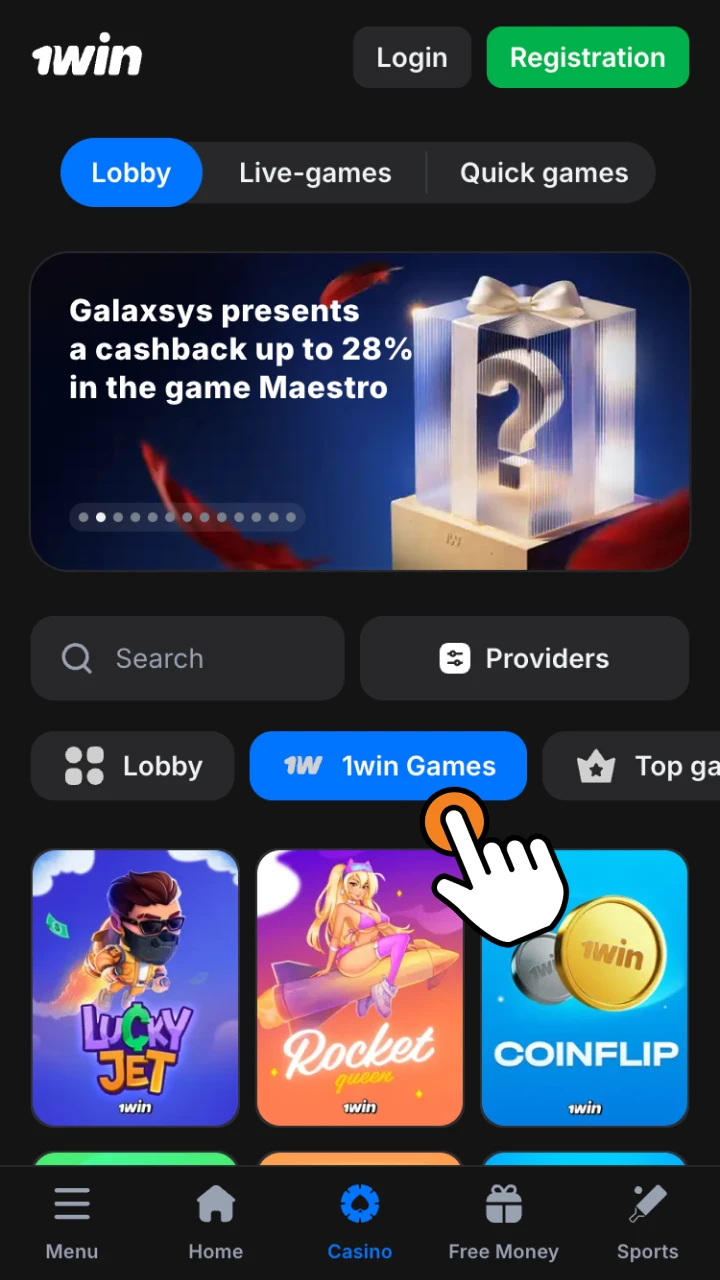Go to the Home tab
This screenshot has height=1280, width=720.
pyautogui.click(x=216, y=1222)
